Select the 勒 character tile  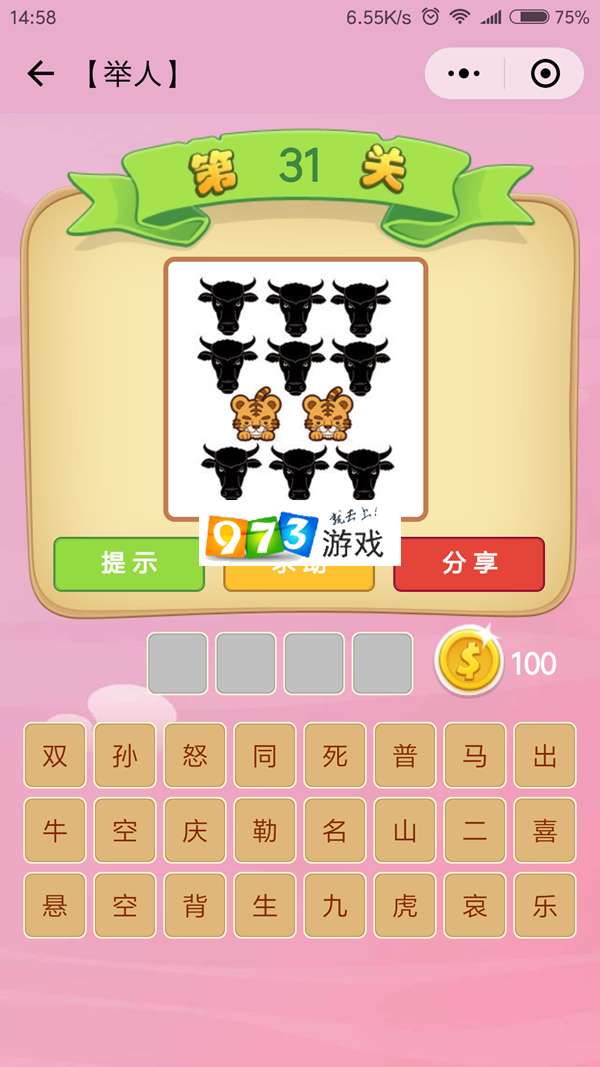coord(265,830)
